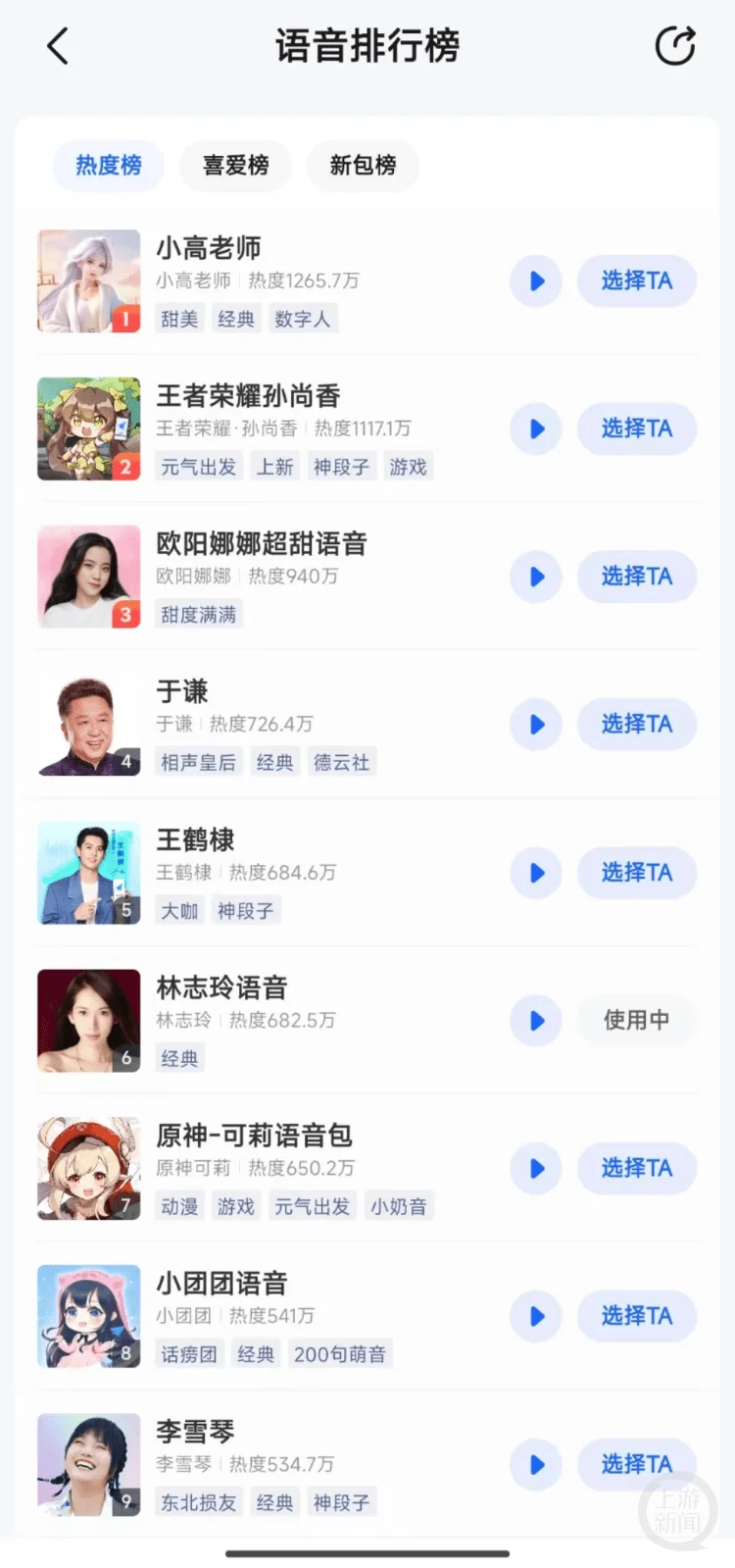The image size is (735, 1568).
Task: Play the 于谦 voice sample
Action: tap(535, 725)
